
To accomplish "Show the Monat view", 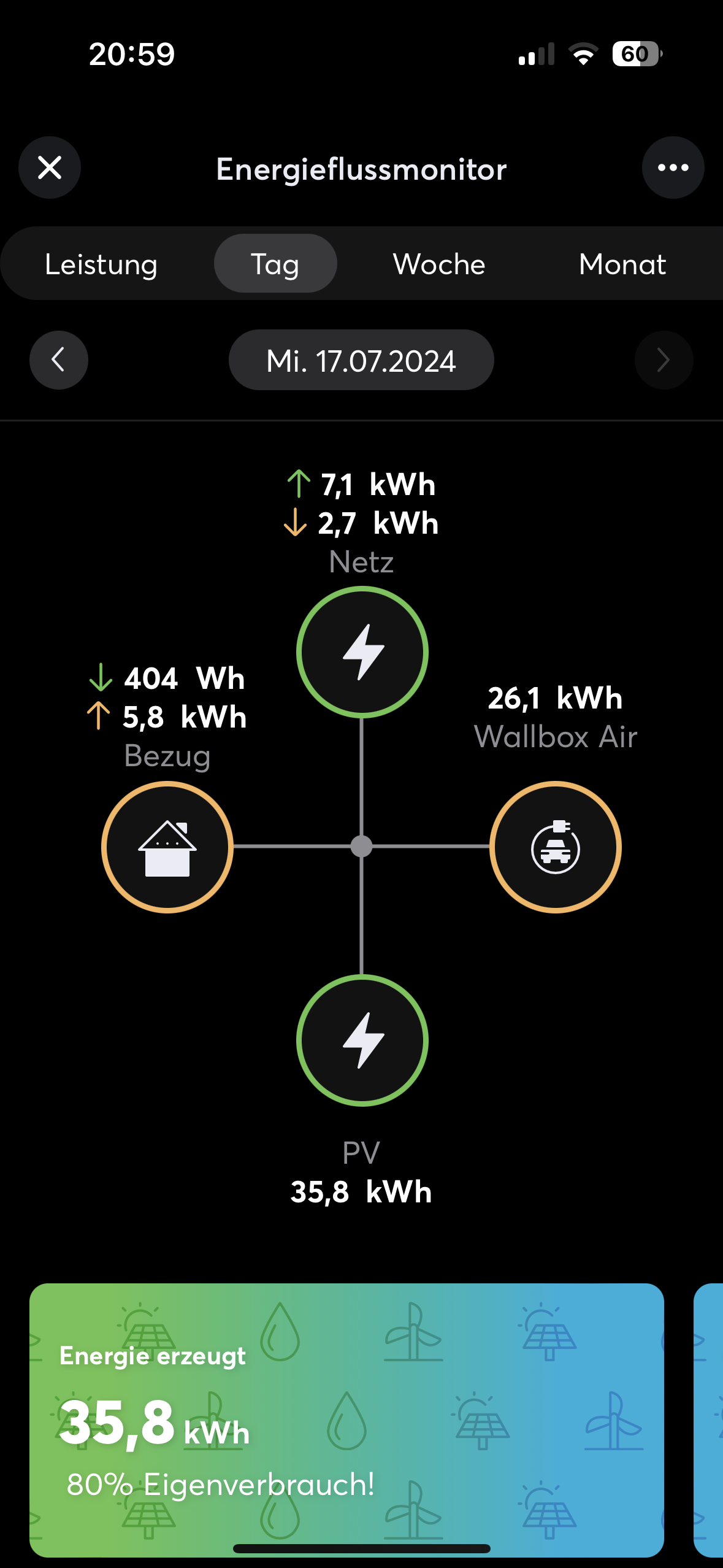I will tap(622, 264).
